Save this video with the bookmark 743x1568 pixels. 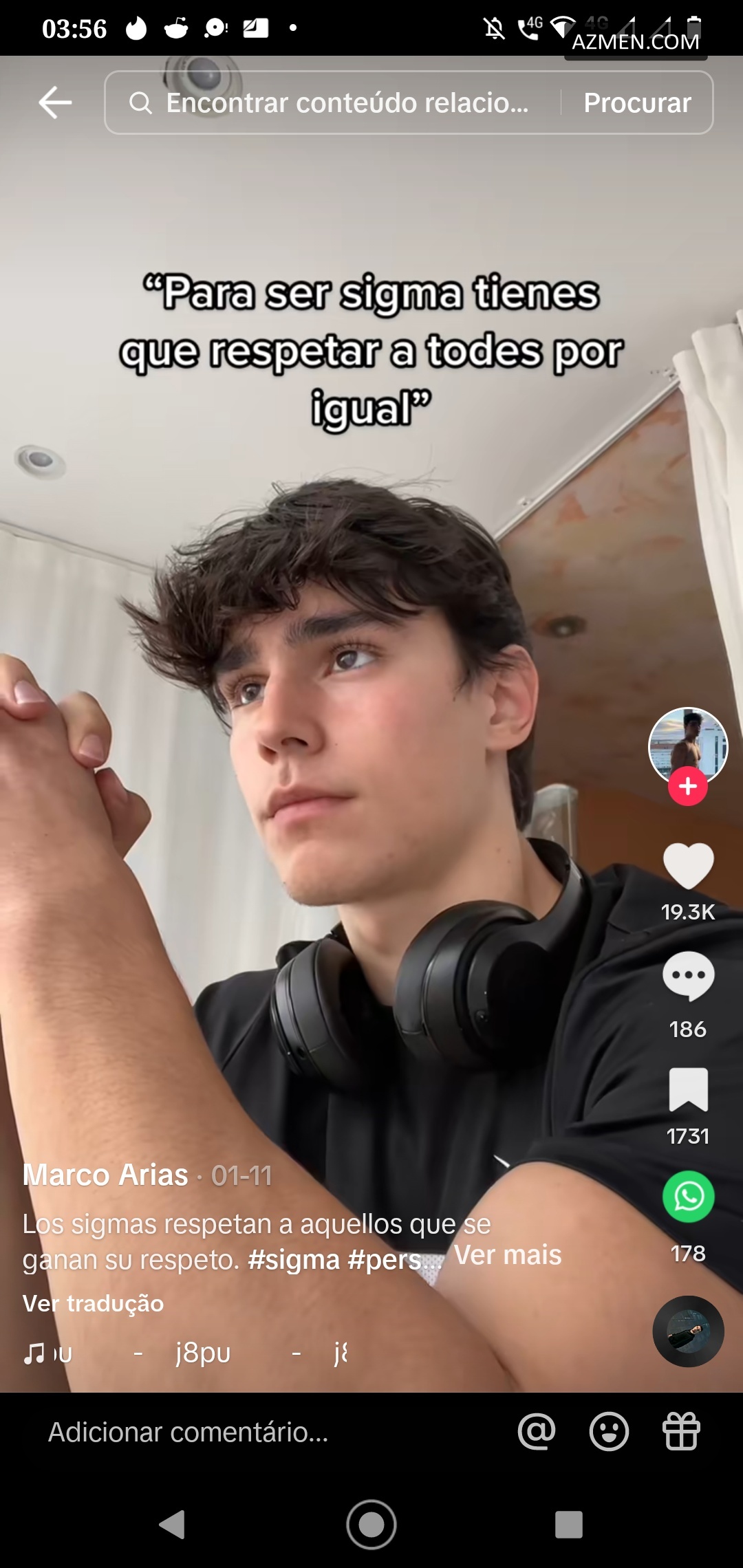[x=688, y=1089]
